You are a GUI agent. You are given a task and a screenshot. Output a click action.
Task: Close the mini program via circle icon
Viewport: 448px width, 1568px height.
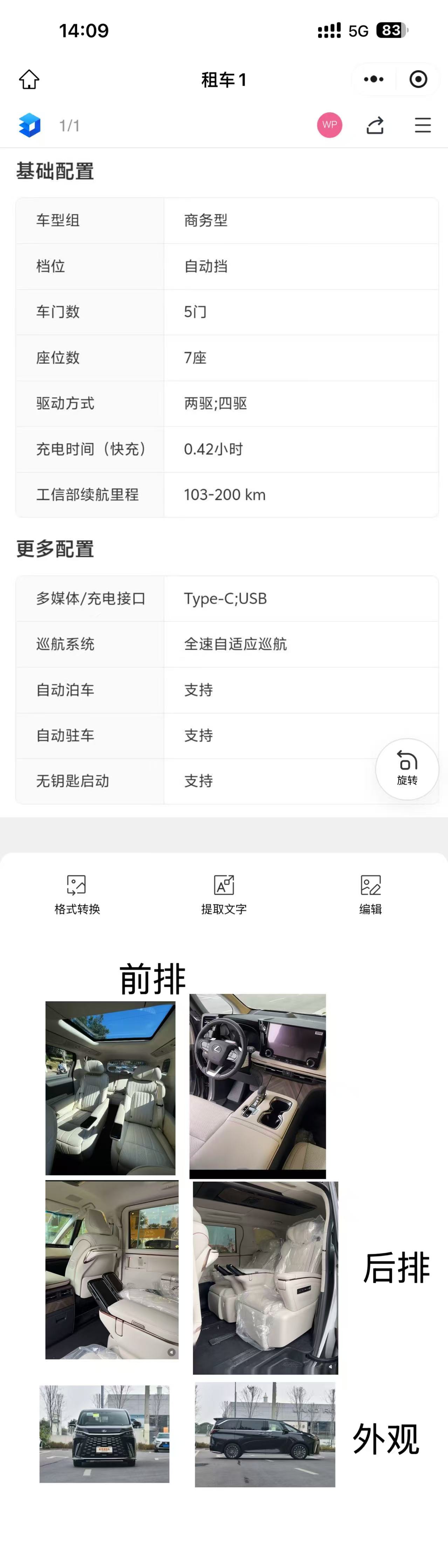tap(418, 79)
